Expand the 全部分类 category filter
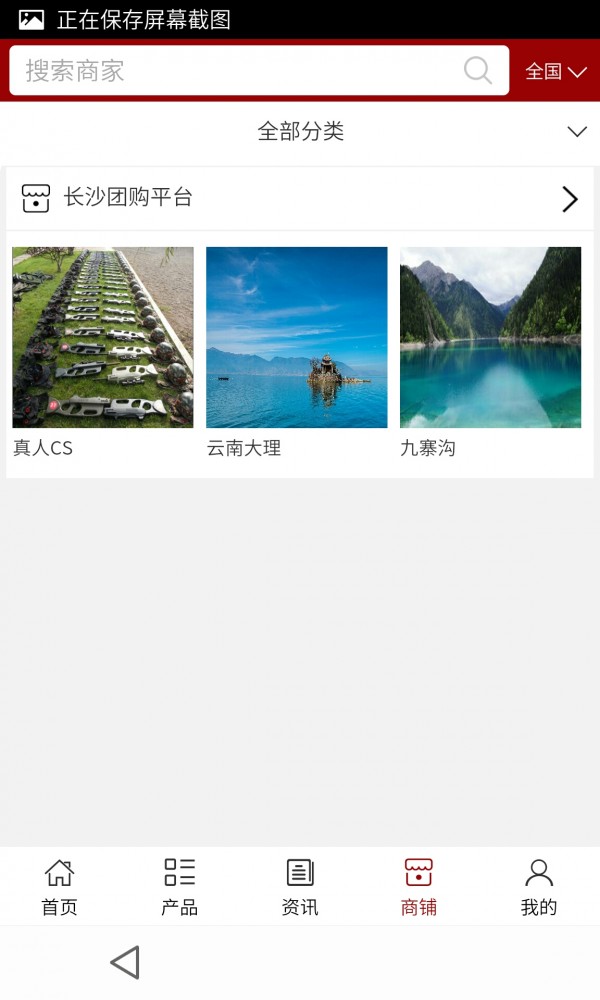The image size is (600, 1000). pyautogui.click(x=300, y=132)
